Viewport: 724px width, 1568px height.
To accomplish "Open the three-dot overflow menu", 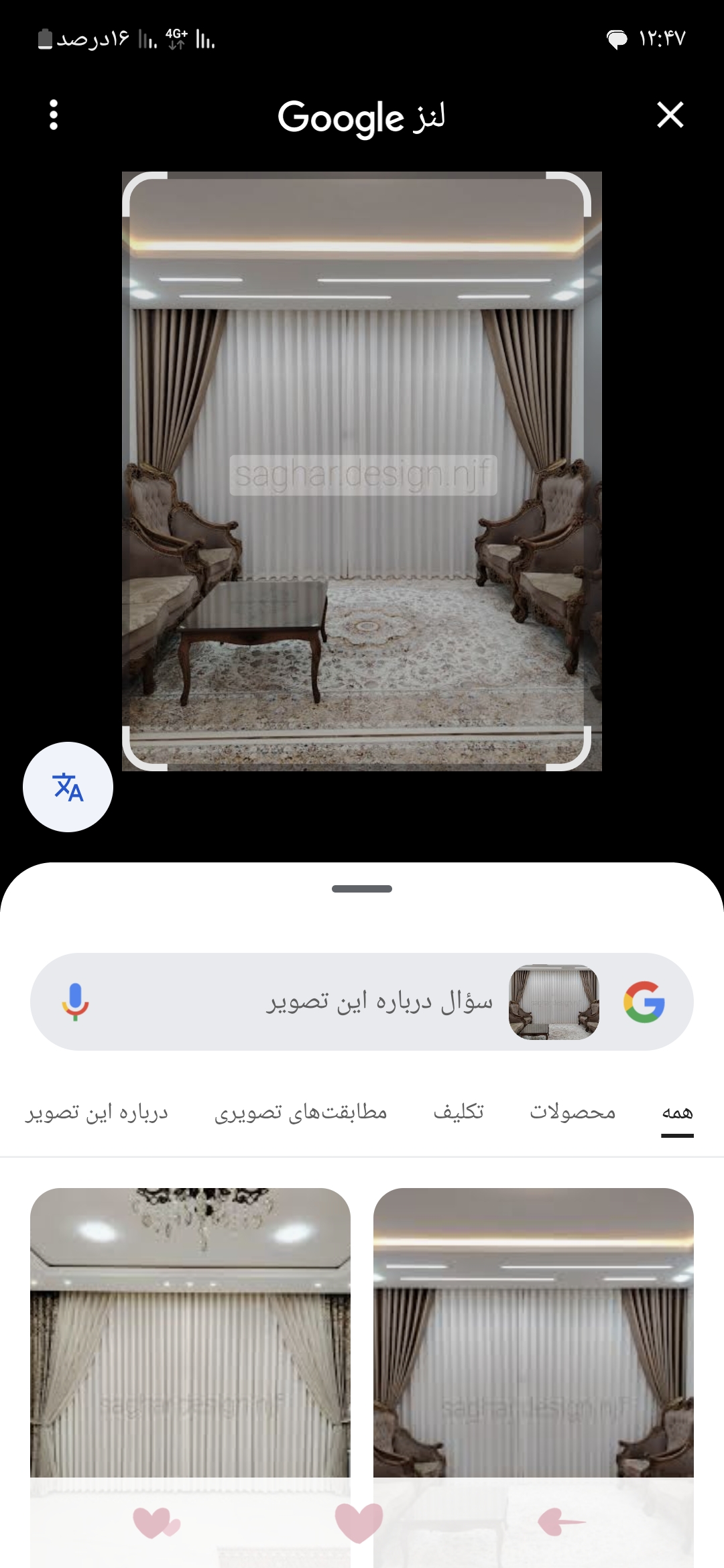I will (54, 115).
